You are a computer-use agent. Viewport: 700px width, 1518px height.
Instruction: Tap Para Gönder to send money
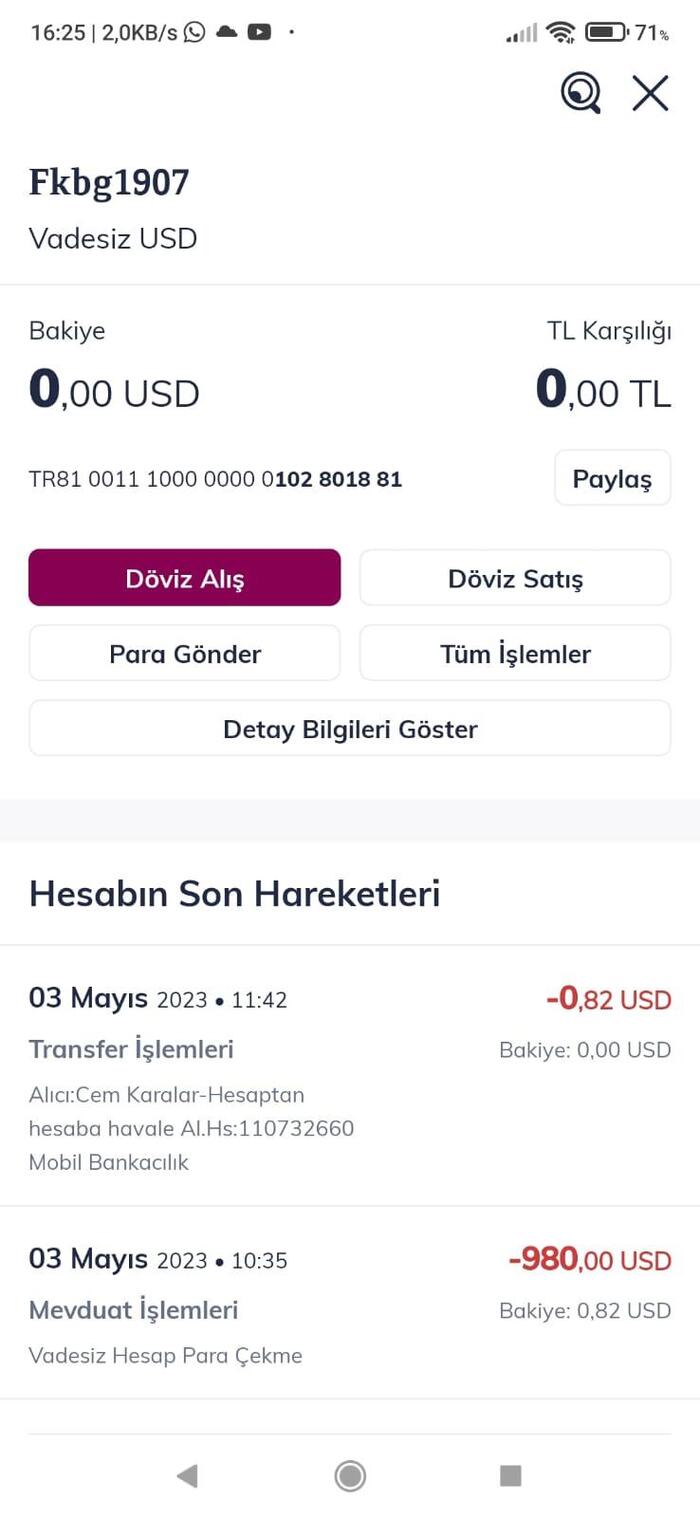point(184,653)
